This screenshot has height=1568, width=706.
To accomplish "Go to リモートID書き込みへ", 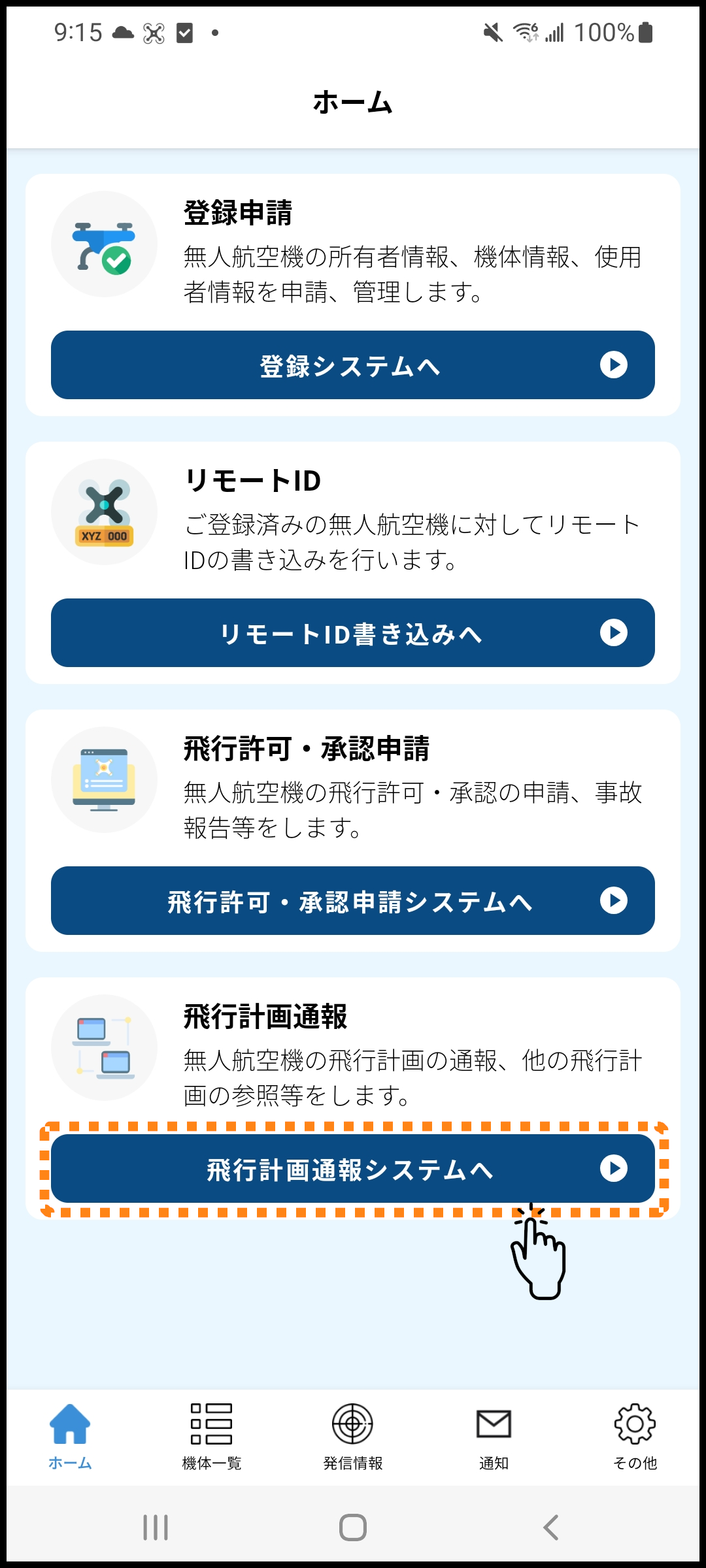I will (353, 633).
